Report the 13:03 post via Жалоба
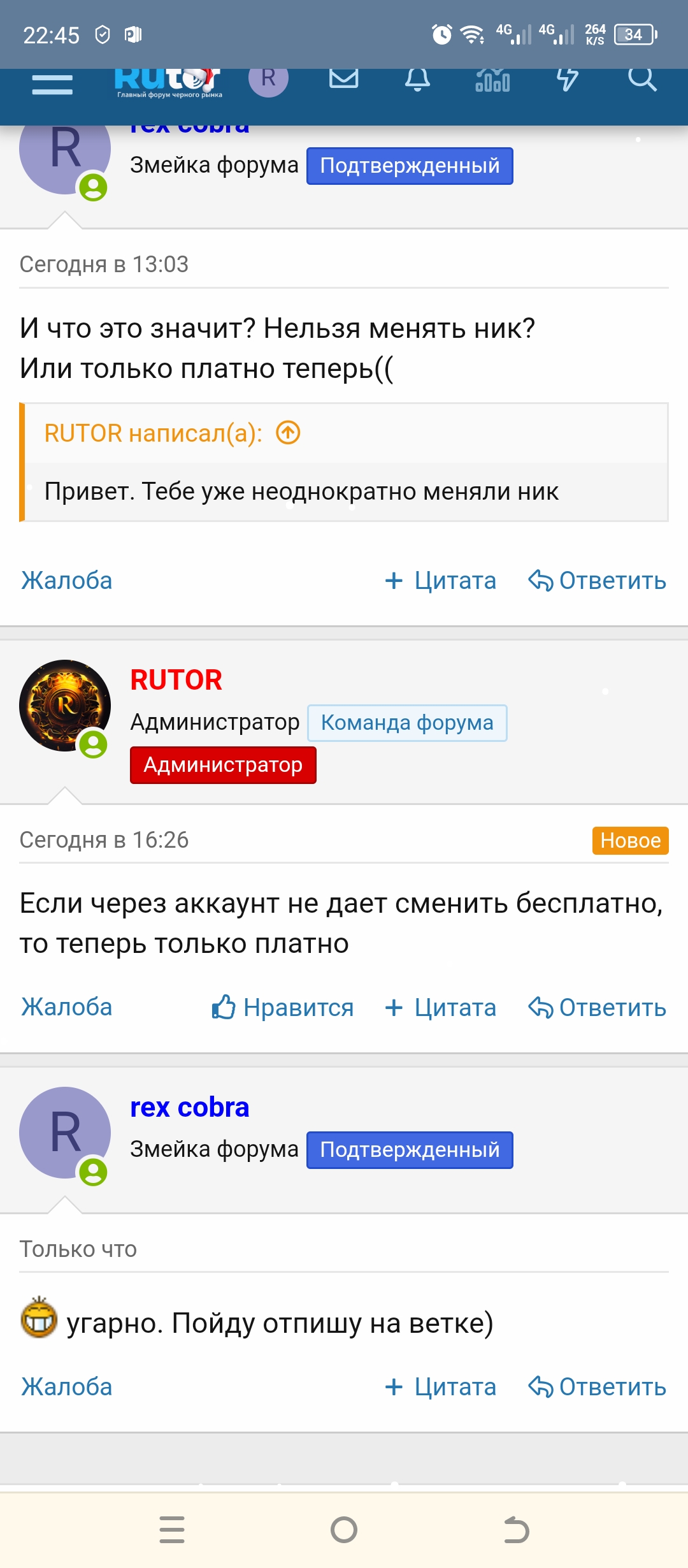 pyautogui.click(x=67, y=581)
